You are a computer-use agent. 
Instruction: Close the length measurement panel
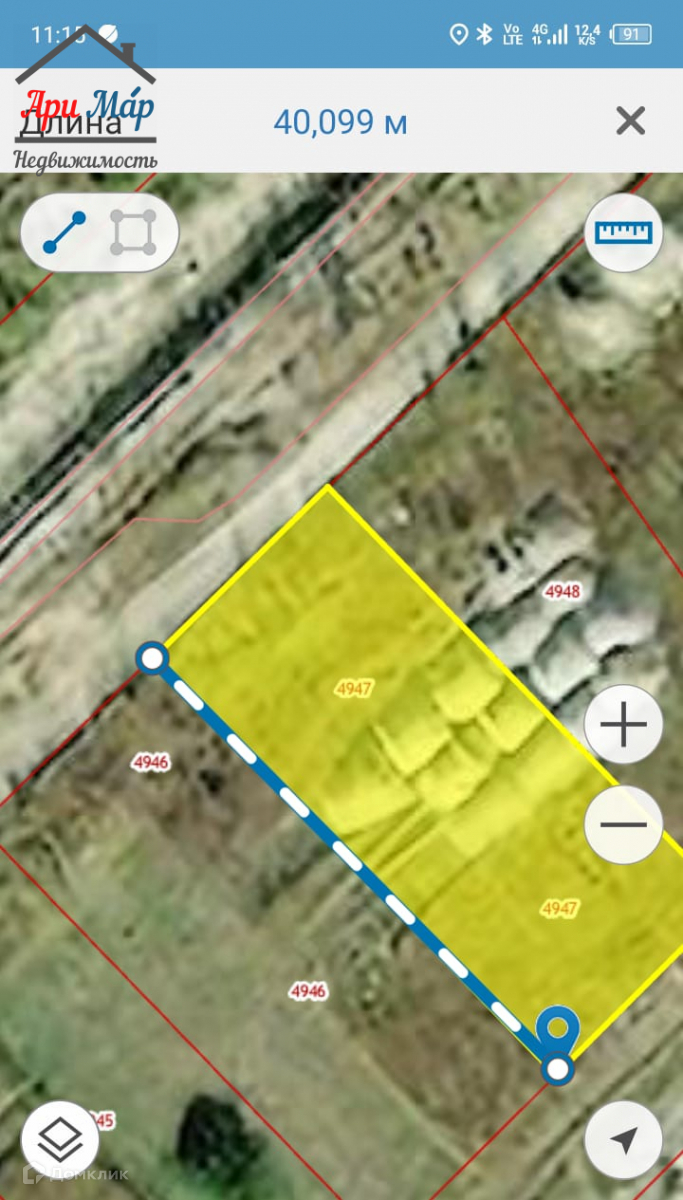pos(630,121)
